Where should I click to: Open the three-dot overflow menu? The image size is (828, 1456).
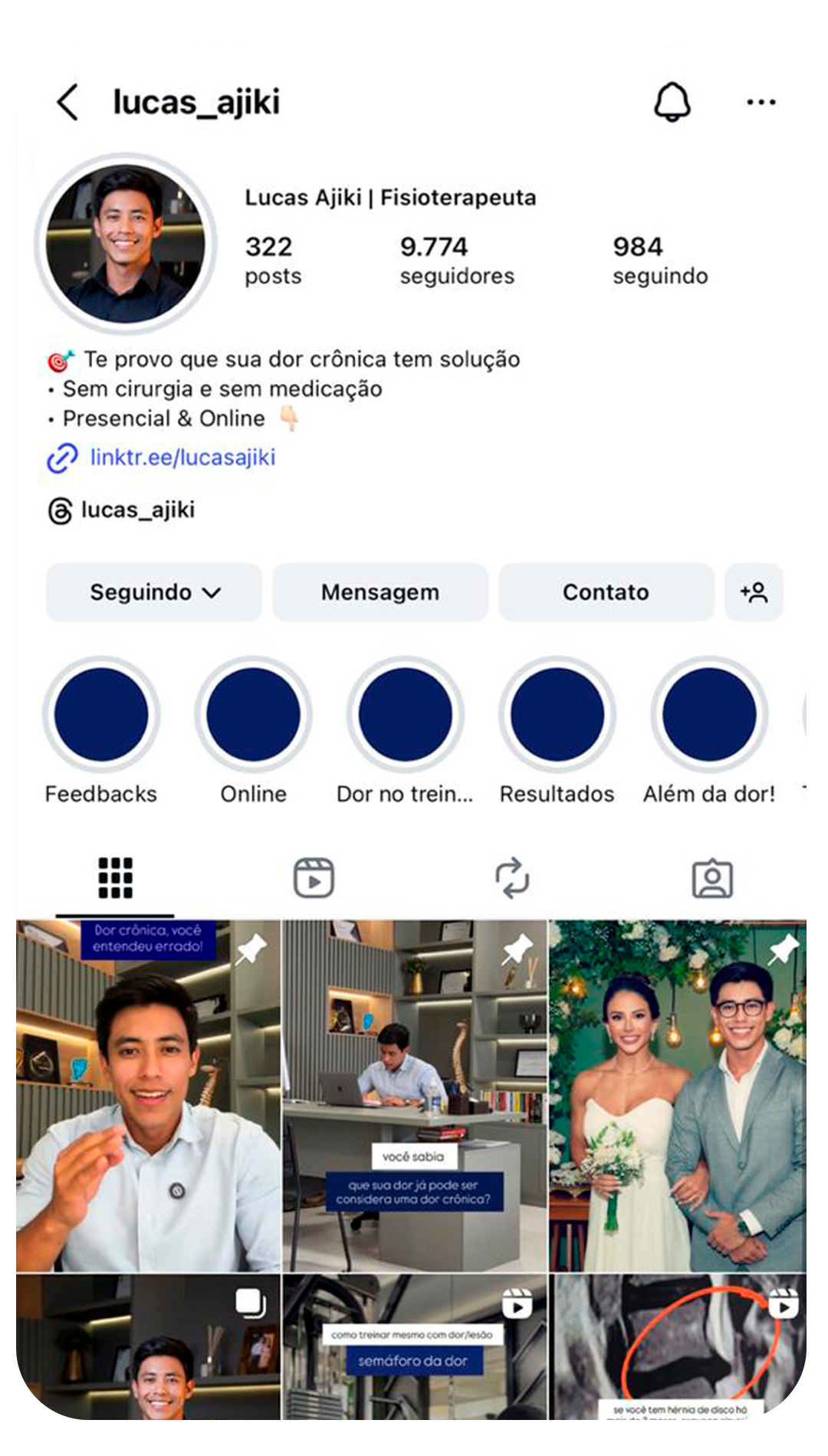(x=761, y=102)
